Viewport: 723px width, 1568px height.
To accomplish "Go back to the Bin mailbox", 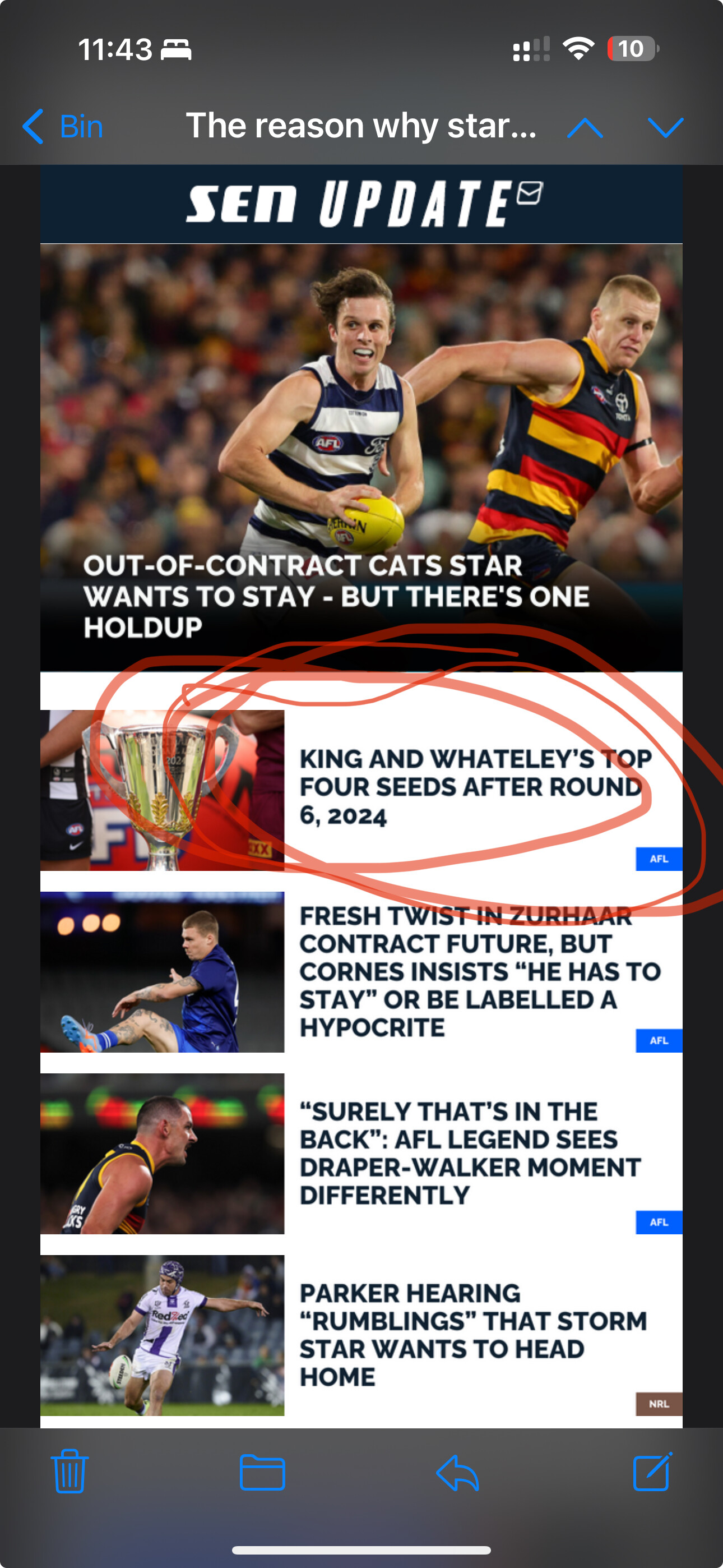I will [x=63, y=127].
